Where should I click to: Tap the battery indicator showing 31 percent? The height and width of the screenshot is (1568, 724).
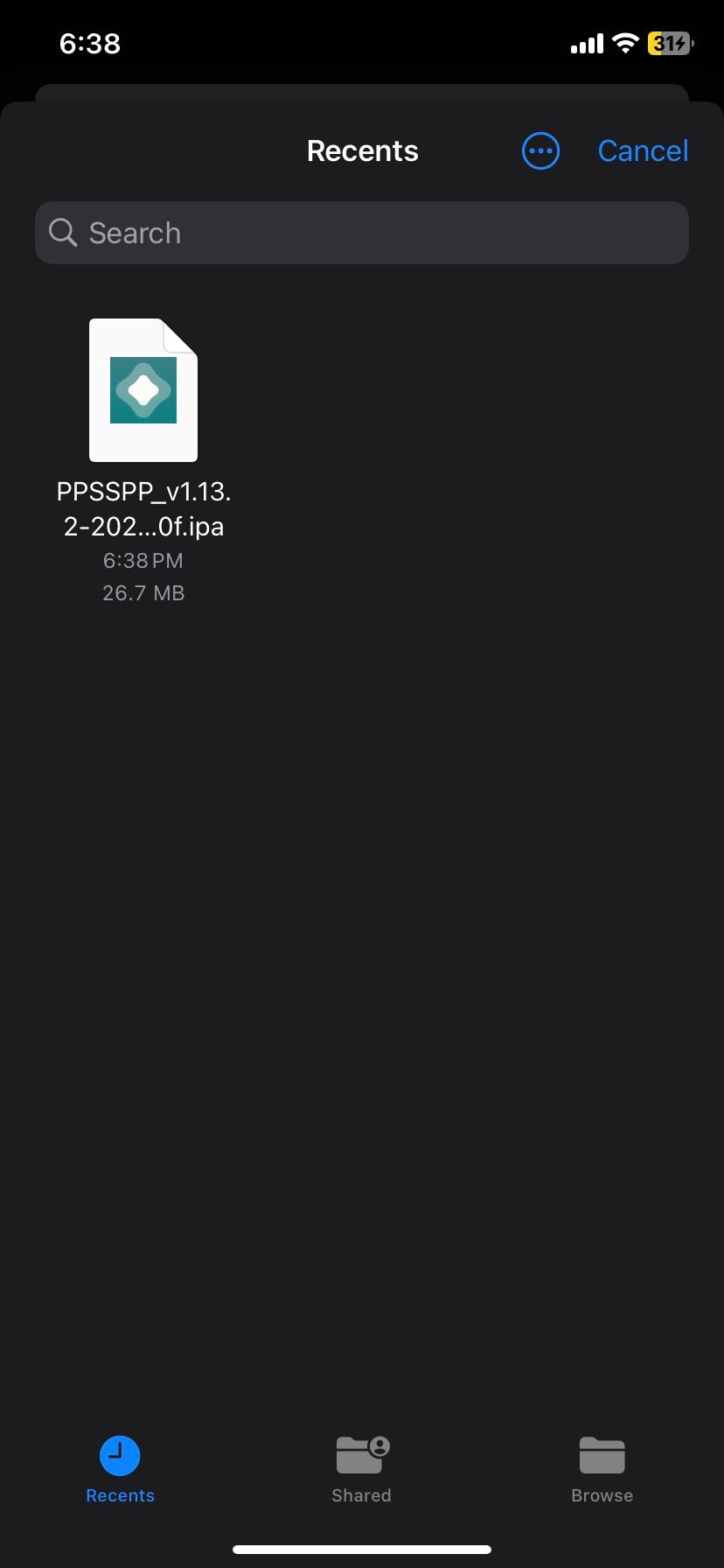668,42
